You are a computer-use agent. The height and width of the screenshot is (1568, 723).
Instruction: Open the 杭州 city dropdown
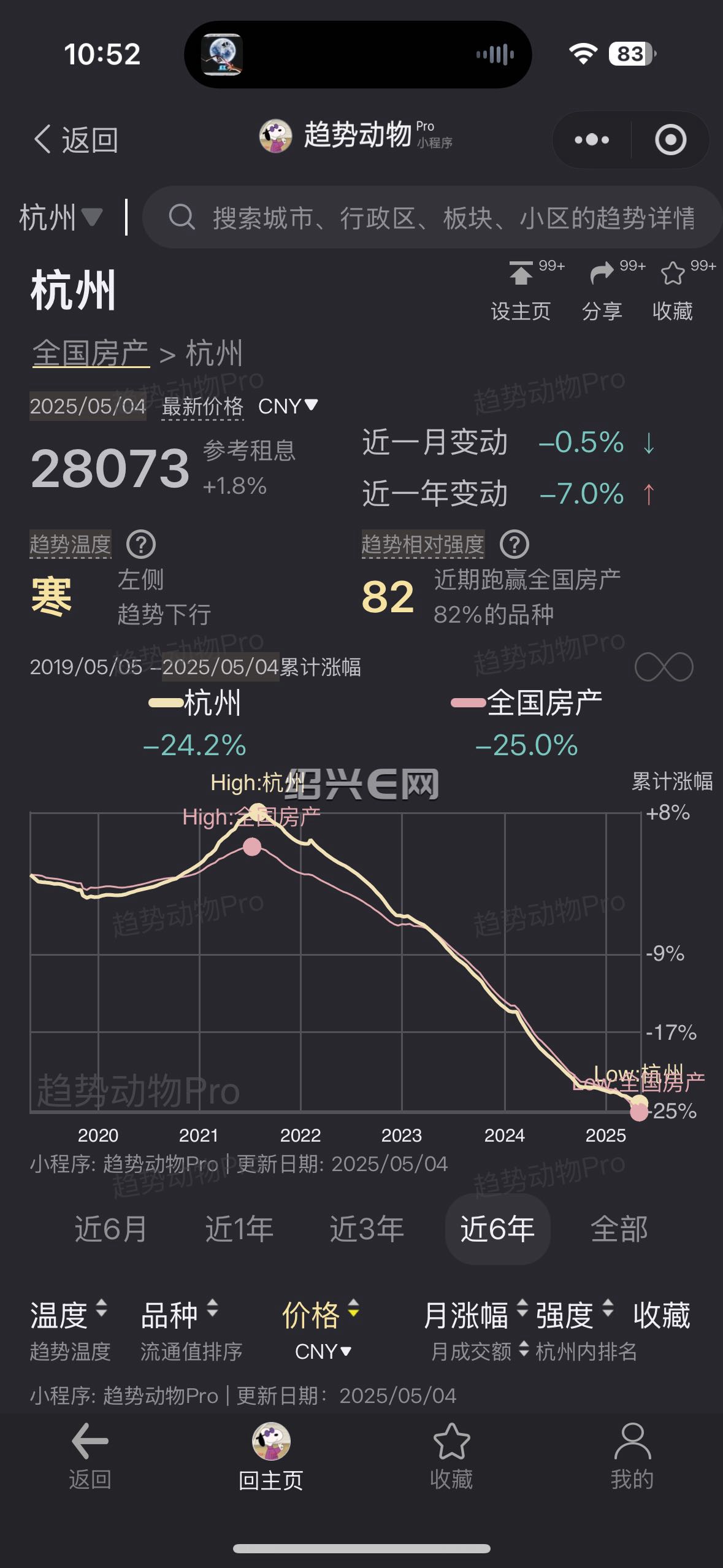(61, 218)
